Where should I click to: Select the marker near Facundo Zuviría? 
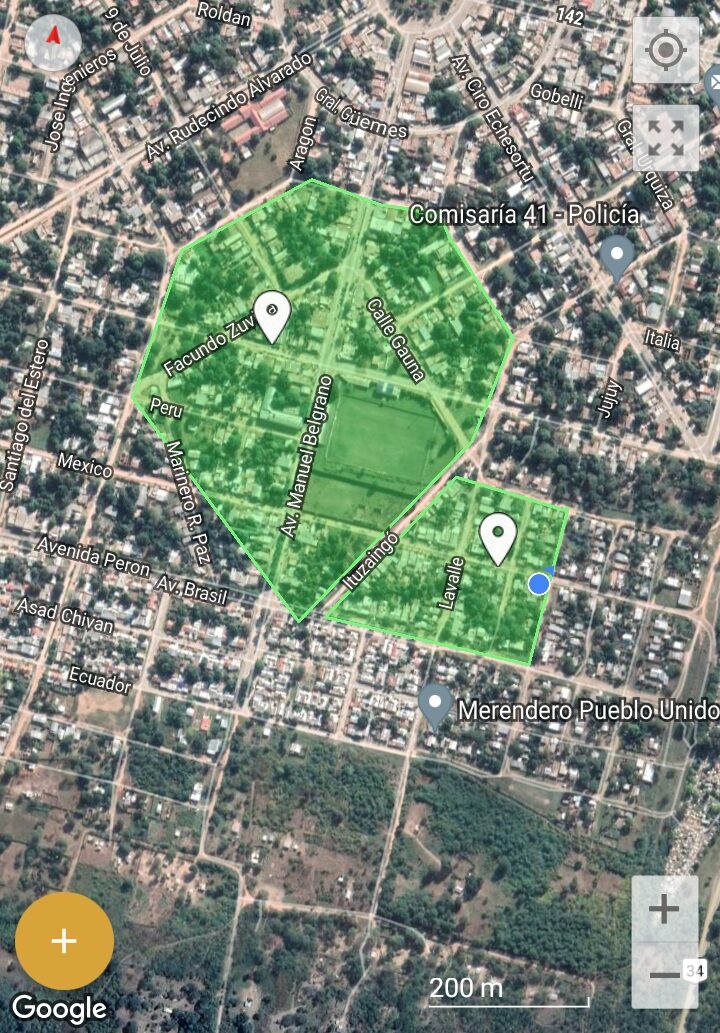[x=271, y=315]
